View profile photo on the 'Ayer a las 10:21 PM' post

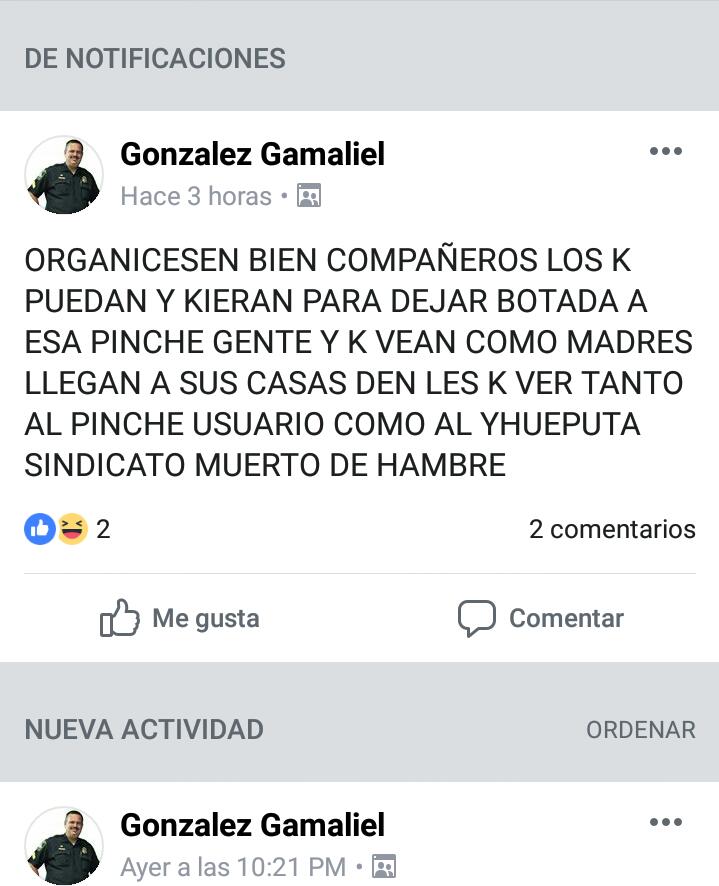[x=64, y=845]
